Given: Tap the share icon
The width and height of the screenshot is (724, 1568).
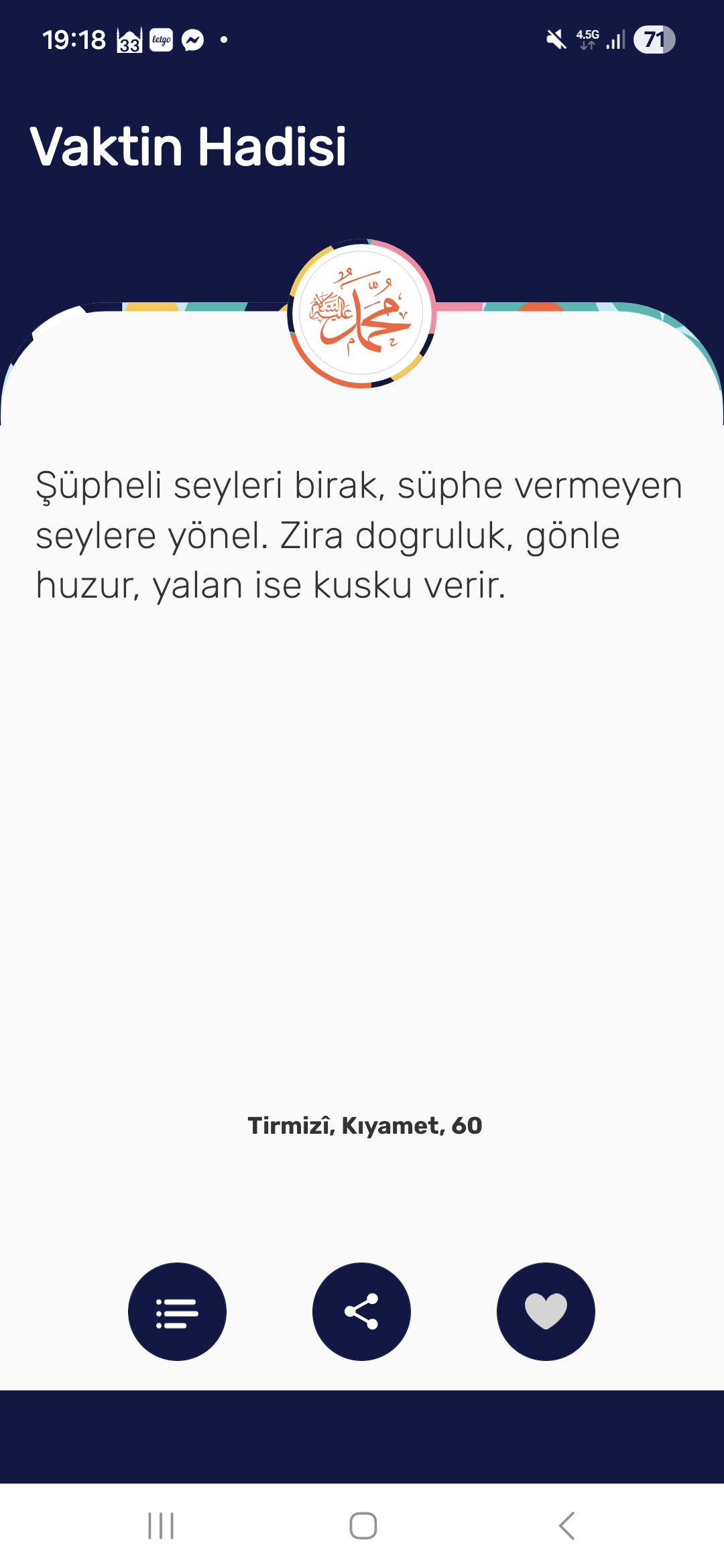Looking at the screenshot, I should [x=361, y=1312].
